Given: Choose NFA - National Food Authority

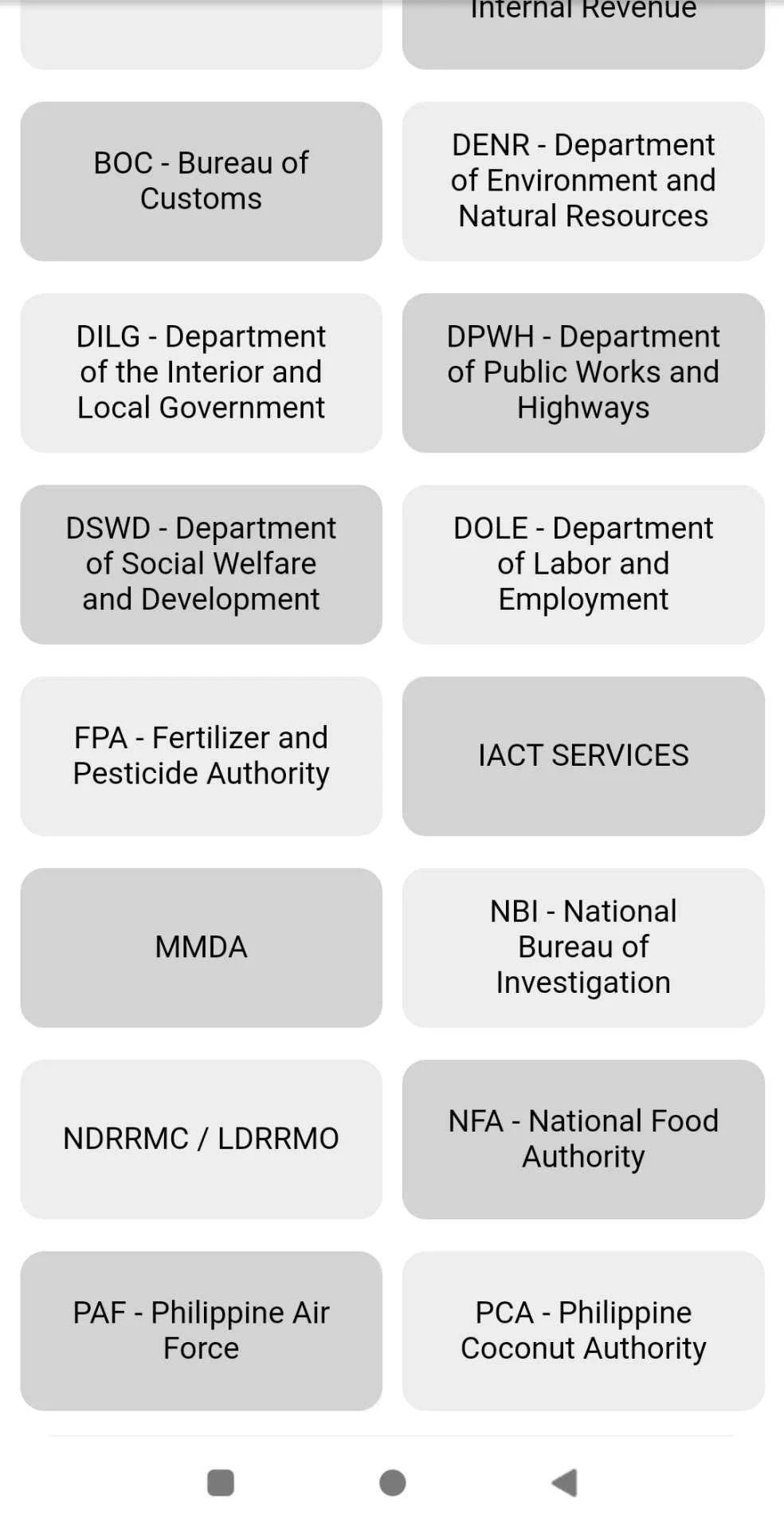Looking at the screenshot, I should (583, 1139).
